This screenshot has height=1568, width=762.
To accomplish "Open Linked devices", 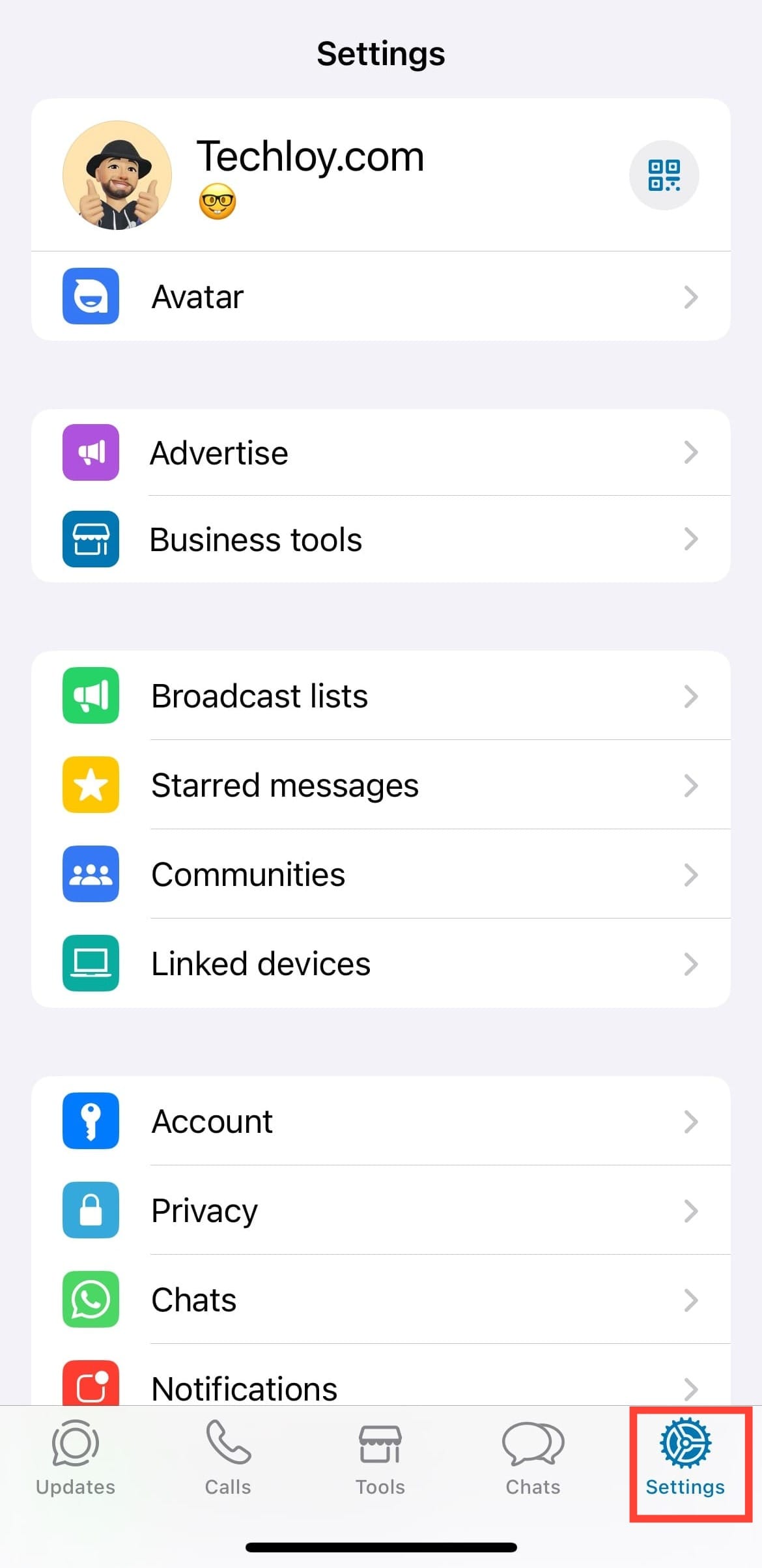I will pyautogui.click(x=380, y=963).
